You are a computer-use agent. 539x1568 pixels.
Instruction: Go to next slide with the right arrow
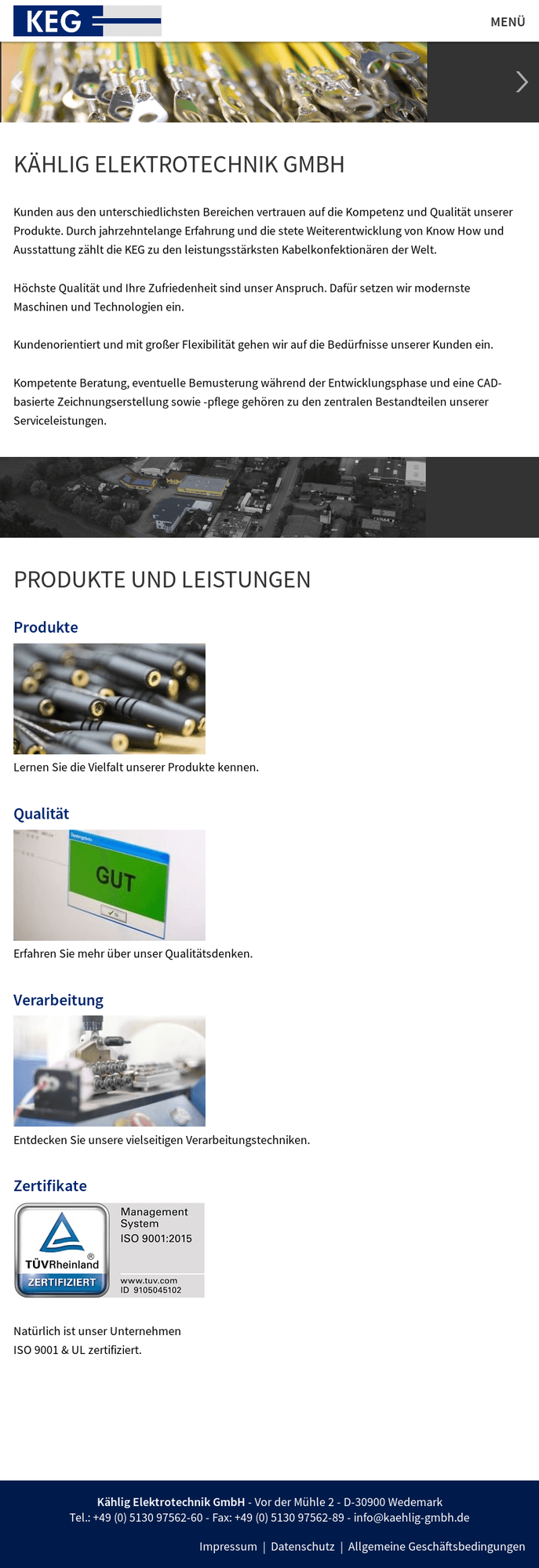[521, 82]
